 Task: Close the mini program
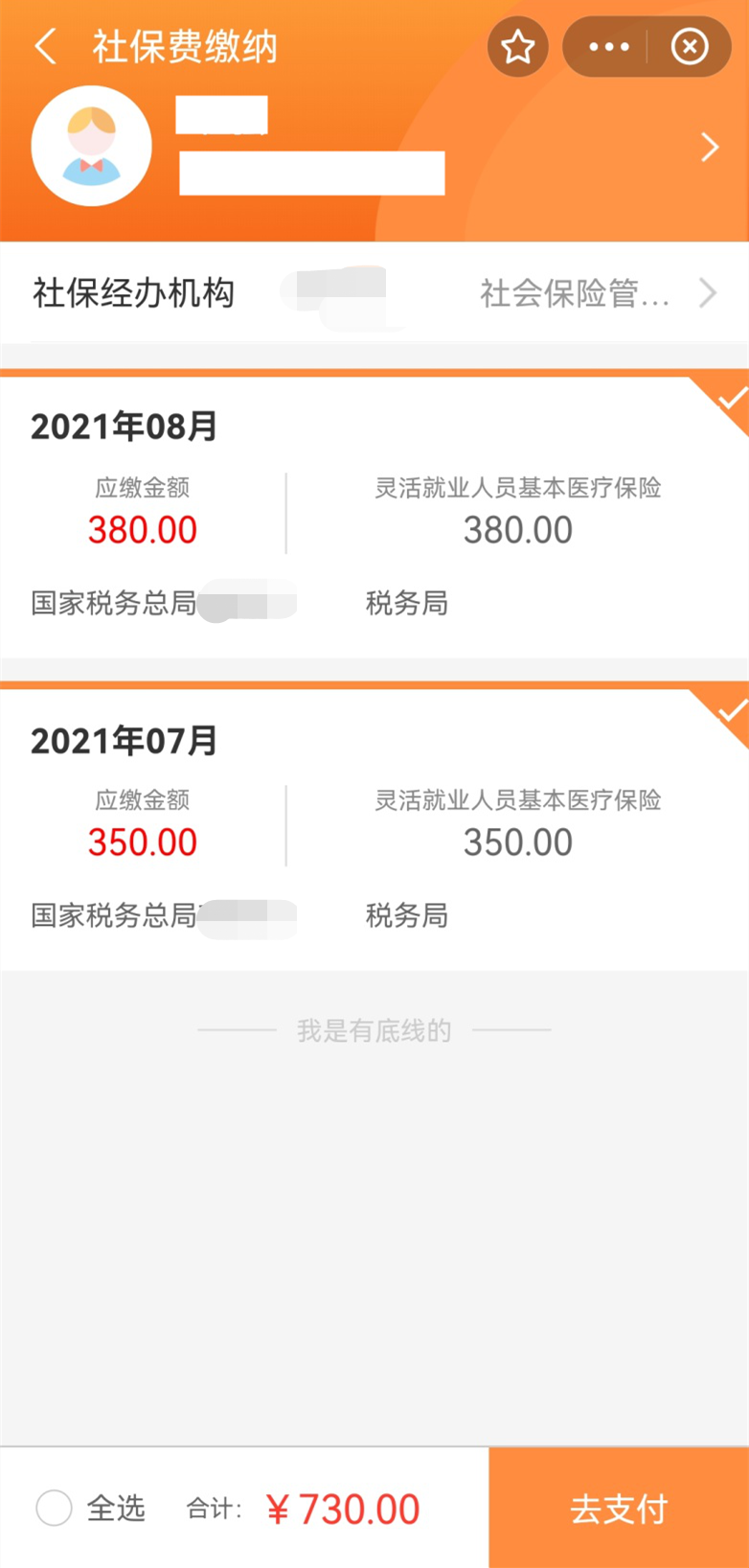[x=690, y=46]
